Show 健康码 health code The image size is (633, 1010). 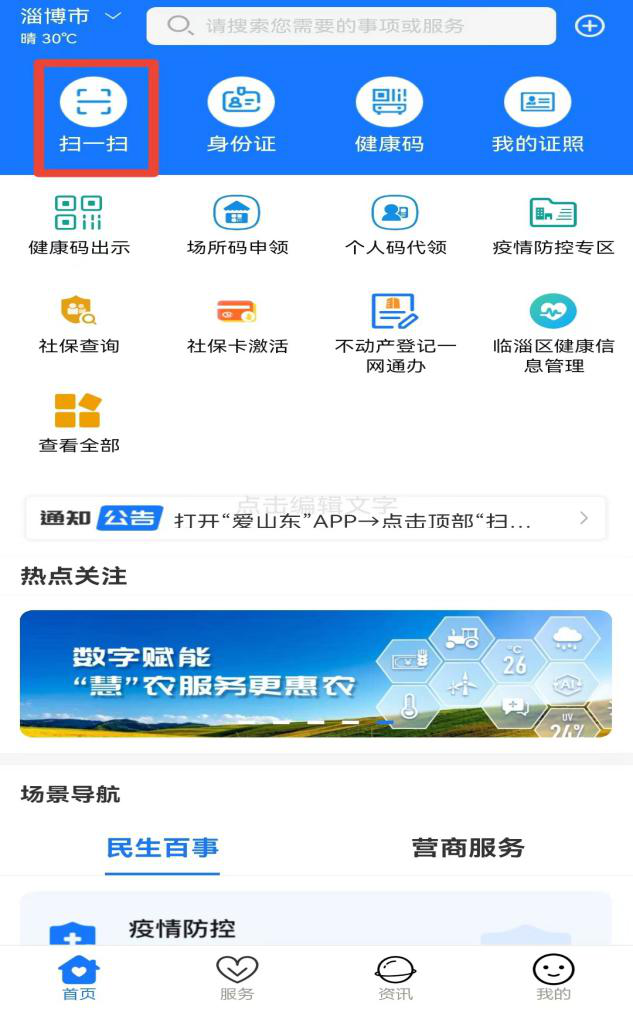click(x=389, y=117)
